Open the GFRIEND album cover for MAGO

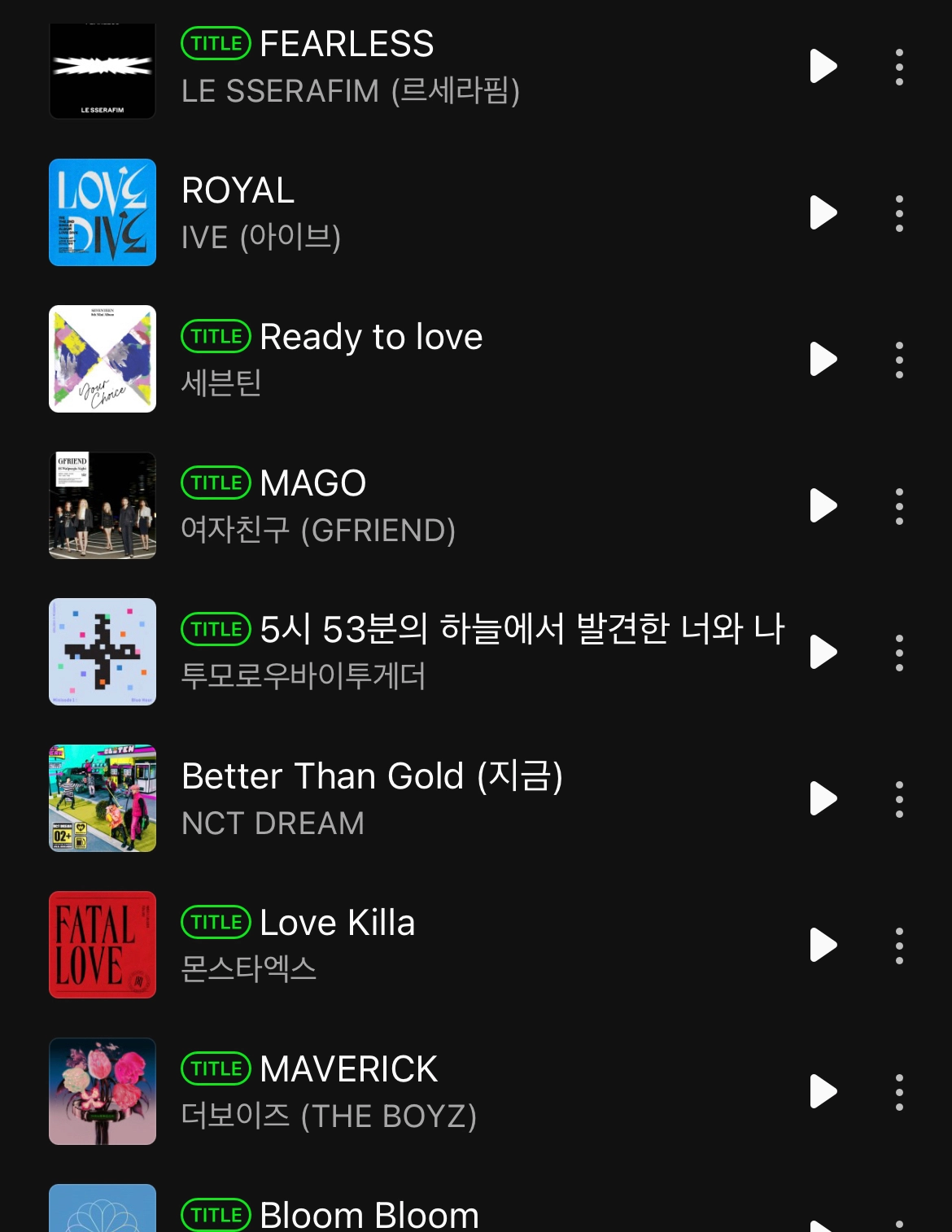(x=103, y=505)
